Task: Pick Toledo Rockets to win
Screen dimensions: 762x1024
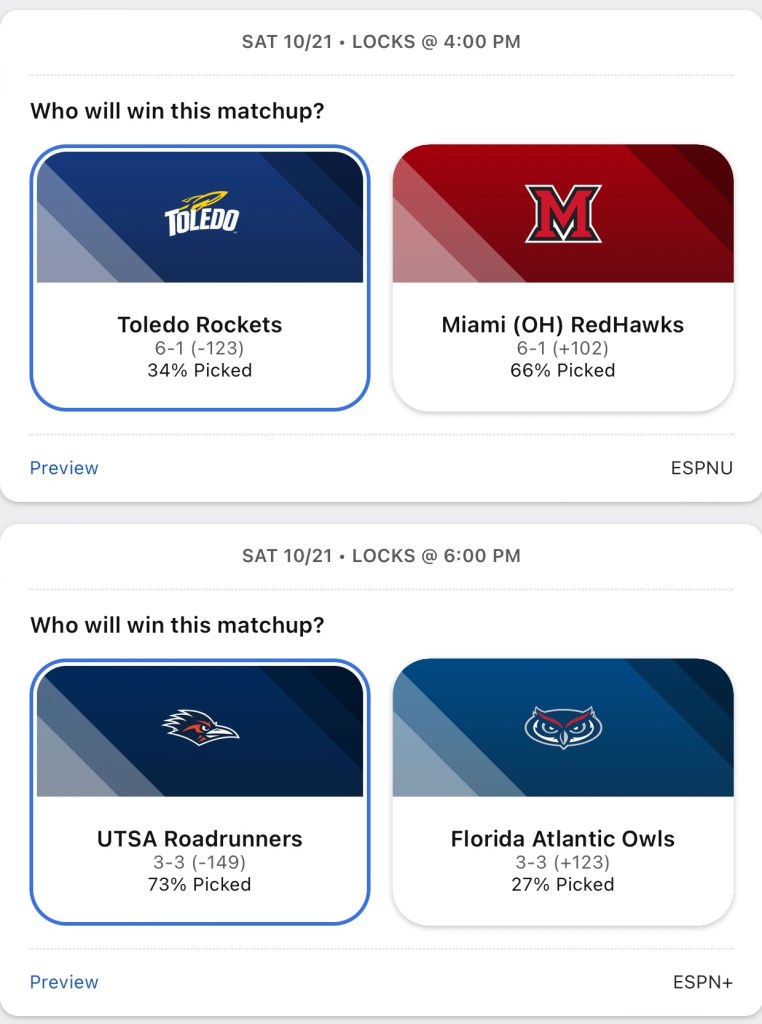Action: pyautogui.click(x=200, y=278)
